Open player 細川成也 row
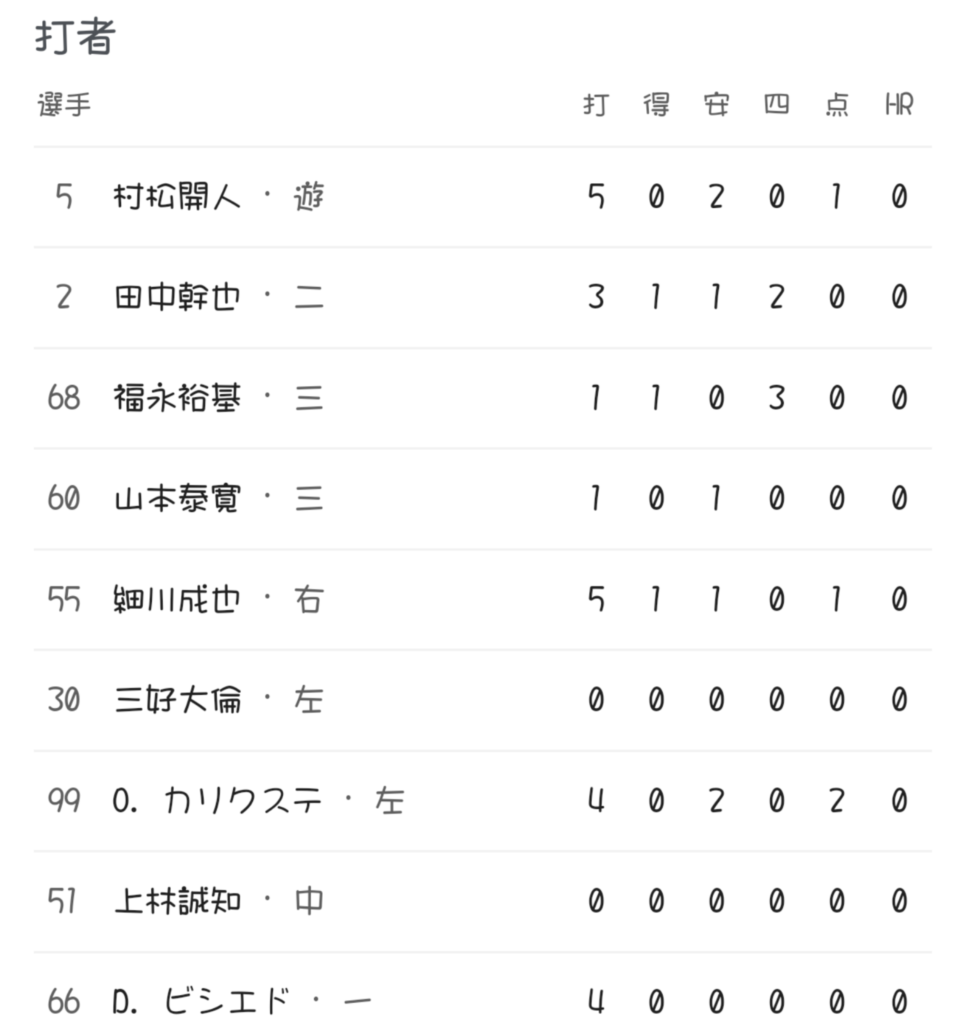969x1024 pixels. pos(178,600)
